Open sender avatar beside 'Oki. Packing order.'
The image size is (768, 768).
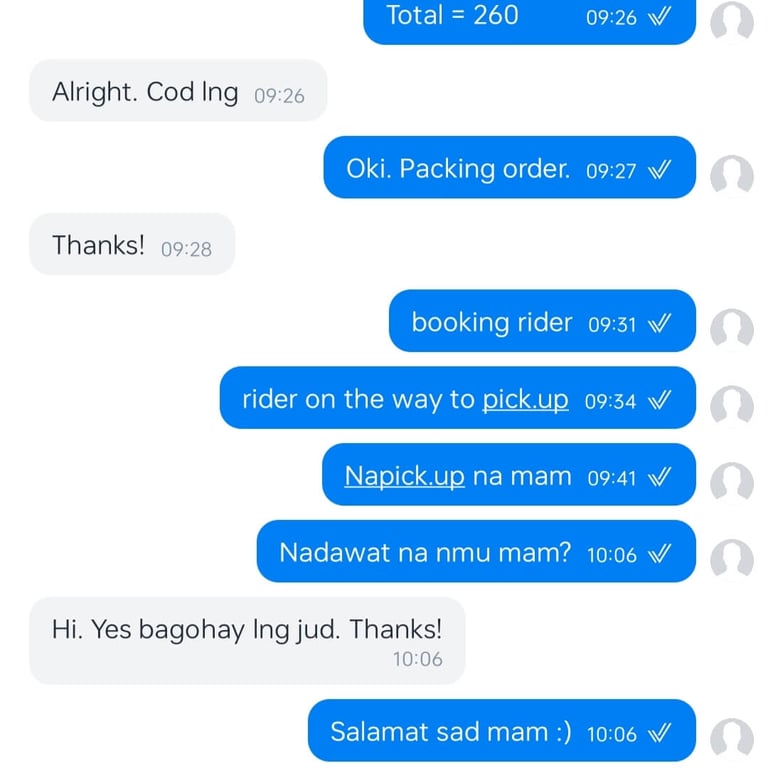click(x=732, y=175)
